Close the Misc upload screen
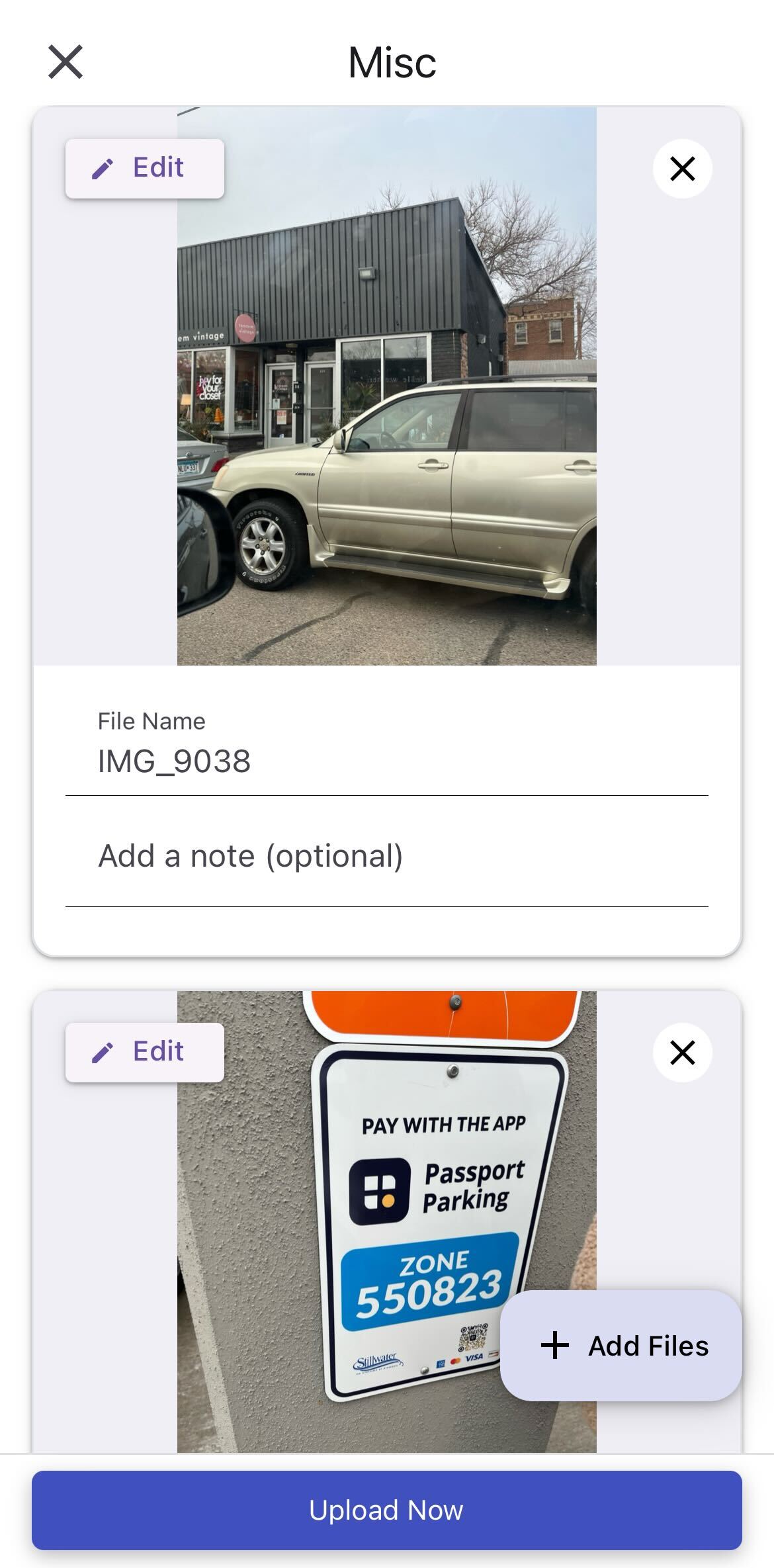Image resolution: width=774 pixels, height=1568 pixels. pyautogui.click(x=65, y=62)
